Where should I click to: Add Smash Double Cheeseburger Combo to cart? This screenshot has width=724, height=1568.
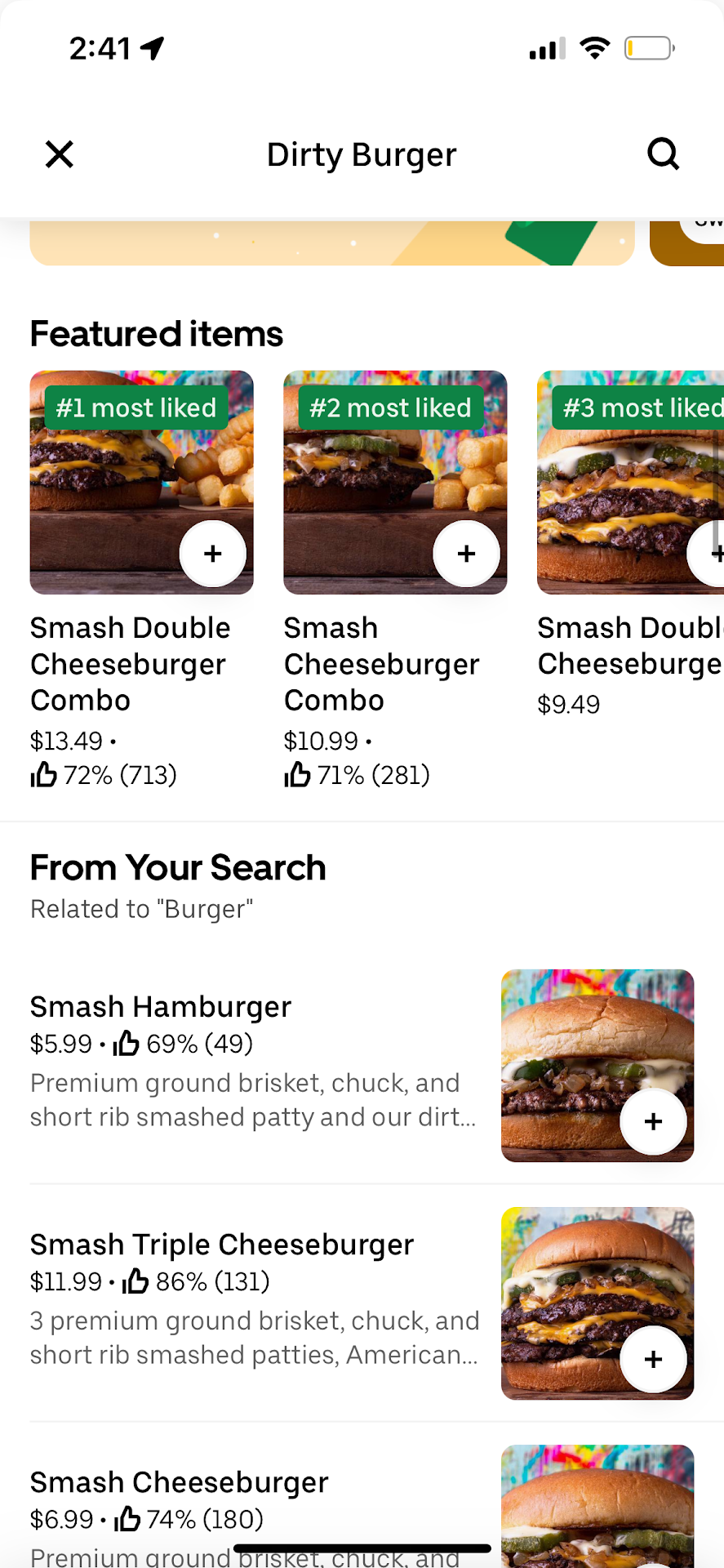point(213,554)
